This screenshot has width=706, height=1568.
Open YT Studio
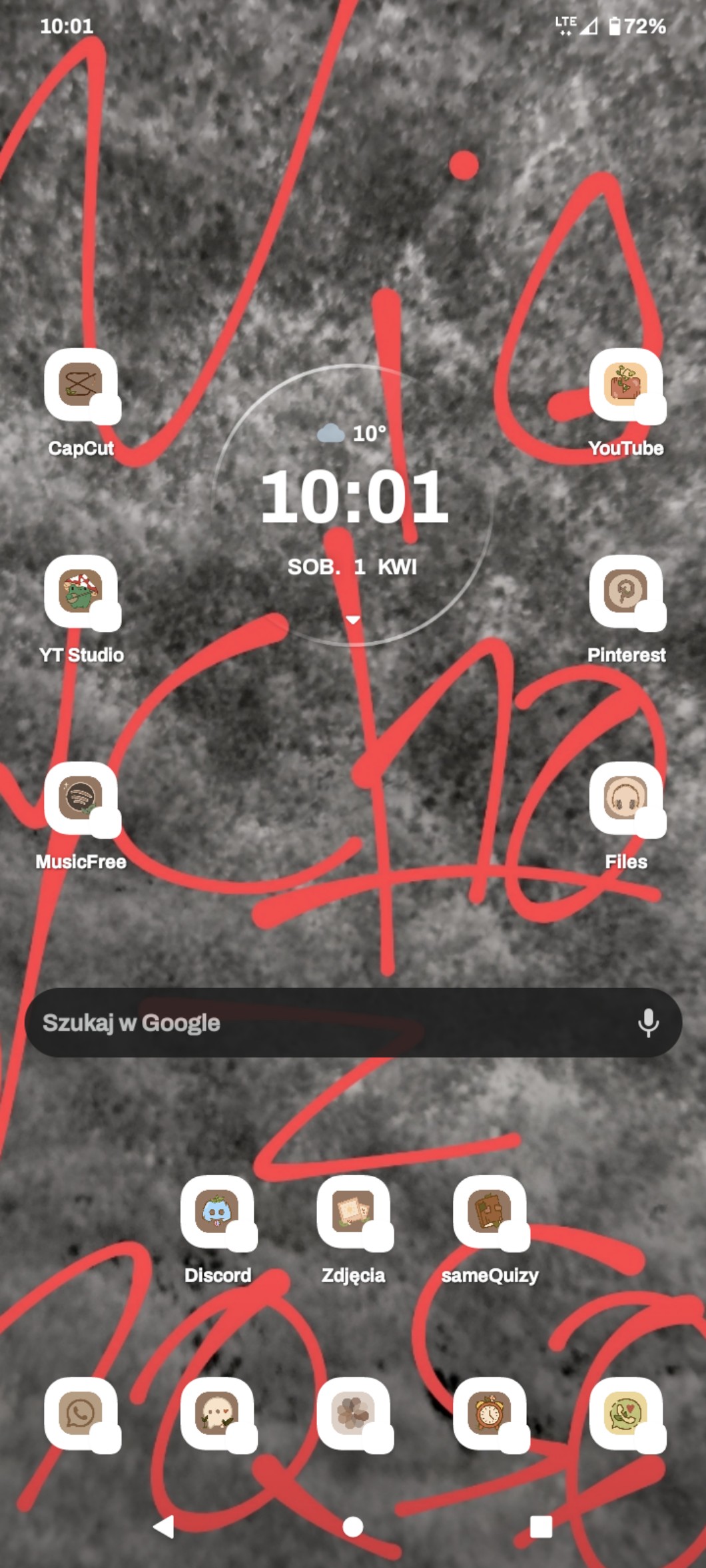tap(81, 591)
